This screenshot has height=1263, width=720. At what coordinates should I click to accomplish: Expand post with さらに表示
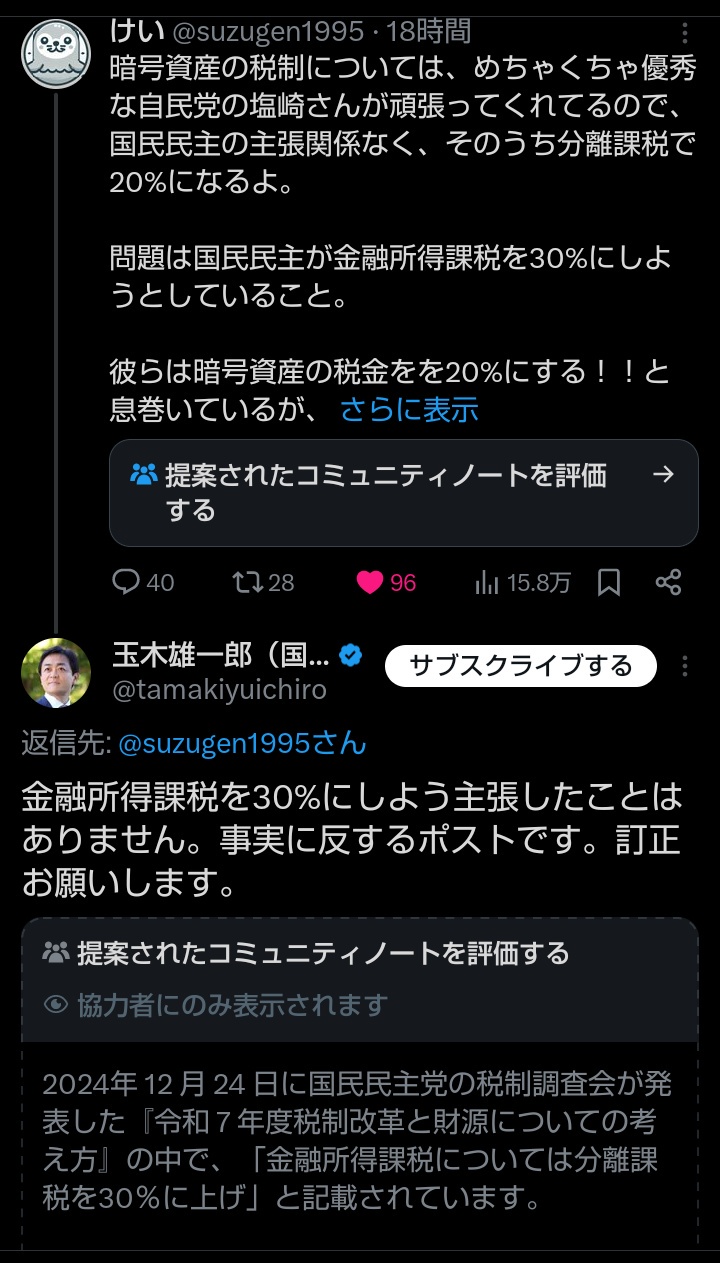409,409
